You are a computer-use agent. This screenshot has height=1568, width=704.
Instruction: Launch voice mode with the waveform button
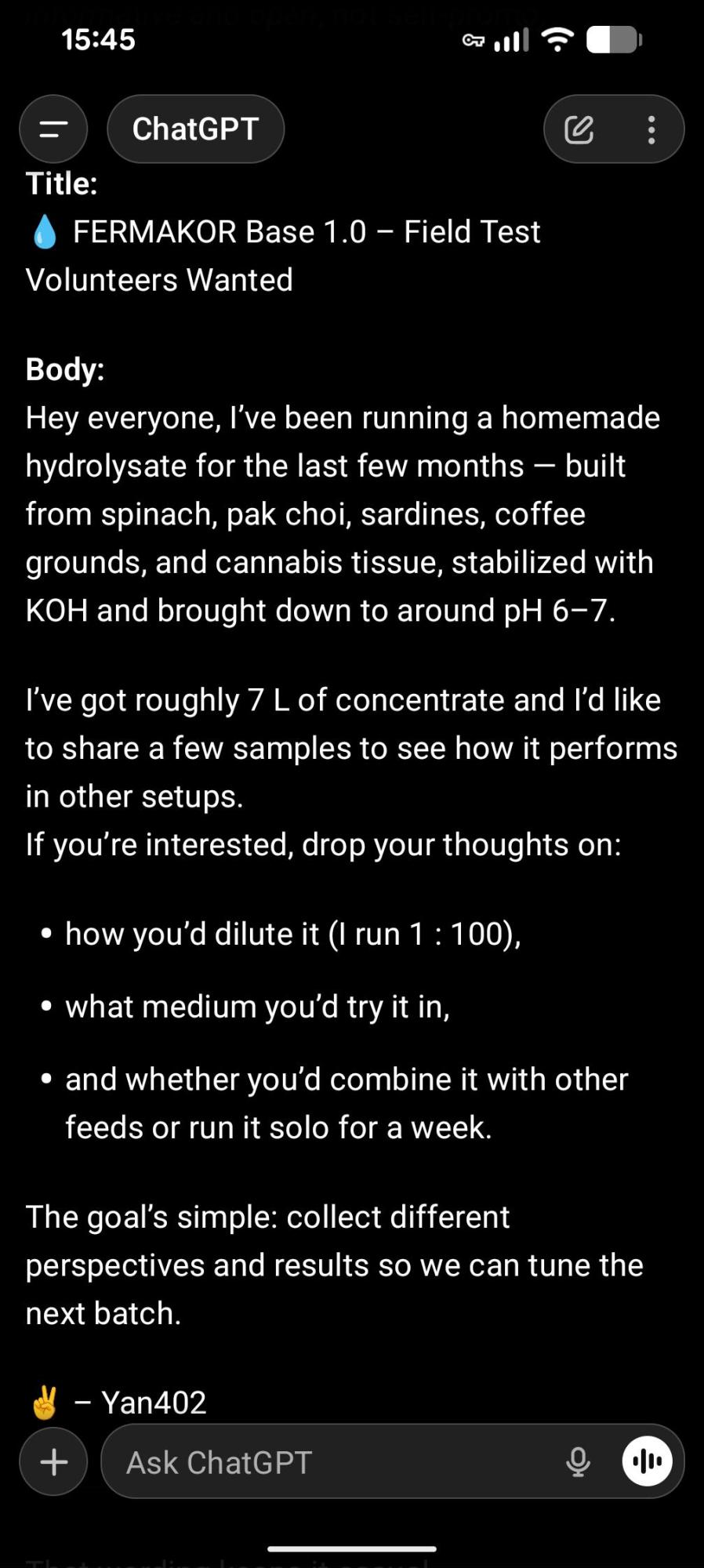pyautogui.click(x=648, y=1462)
